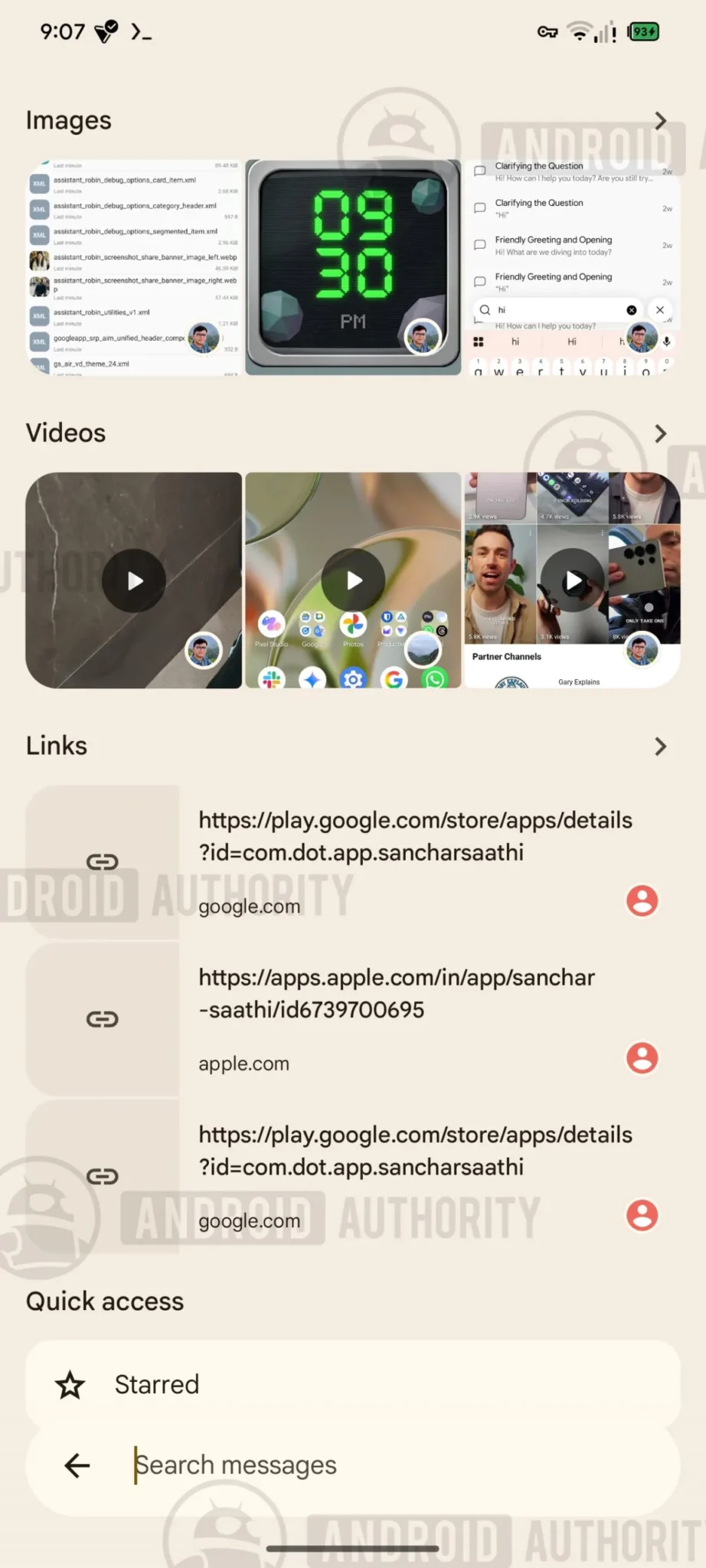Open the apps.apple.com sanchar-saathi link
706x1568 pixels.
[353, 1019]
